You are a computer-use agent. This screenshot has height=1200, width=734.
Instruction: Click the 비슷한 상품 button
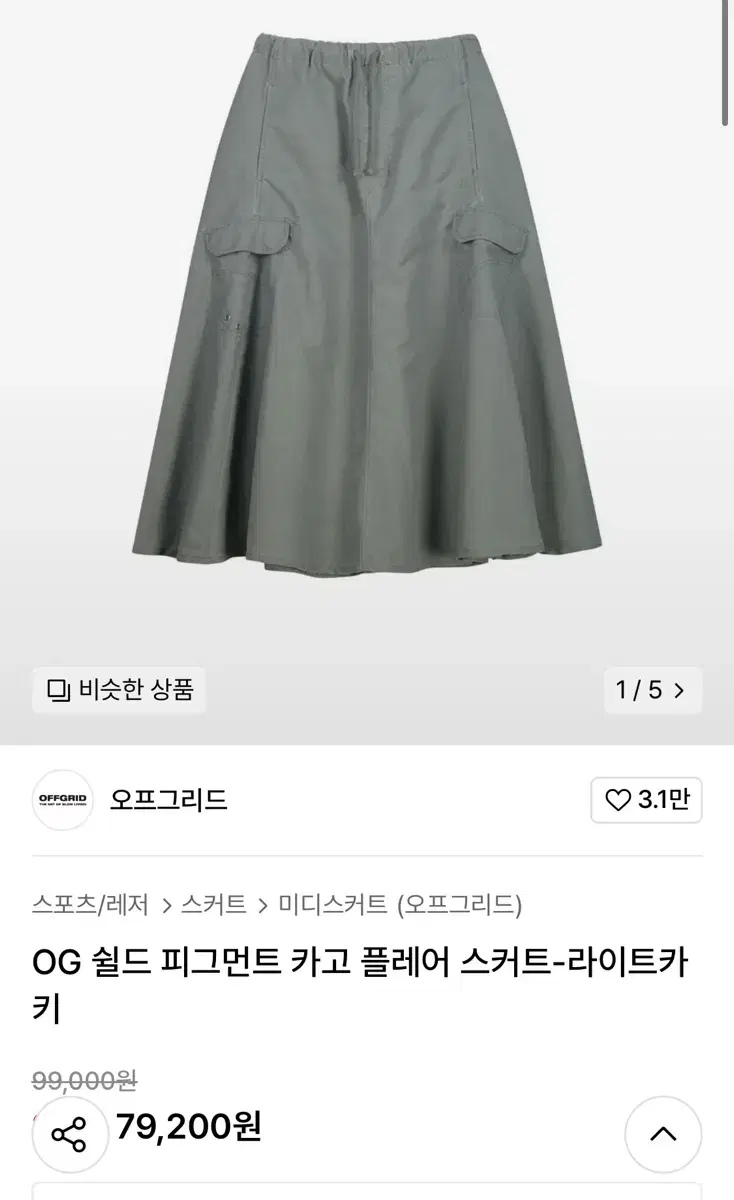click(x=120, y=690)
